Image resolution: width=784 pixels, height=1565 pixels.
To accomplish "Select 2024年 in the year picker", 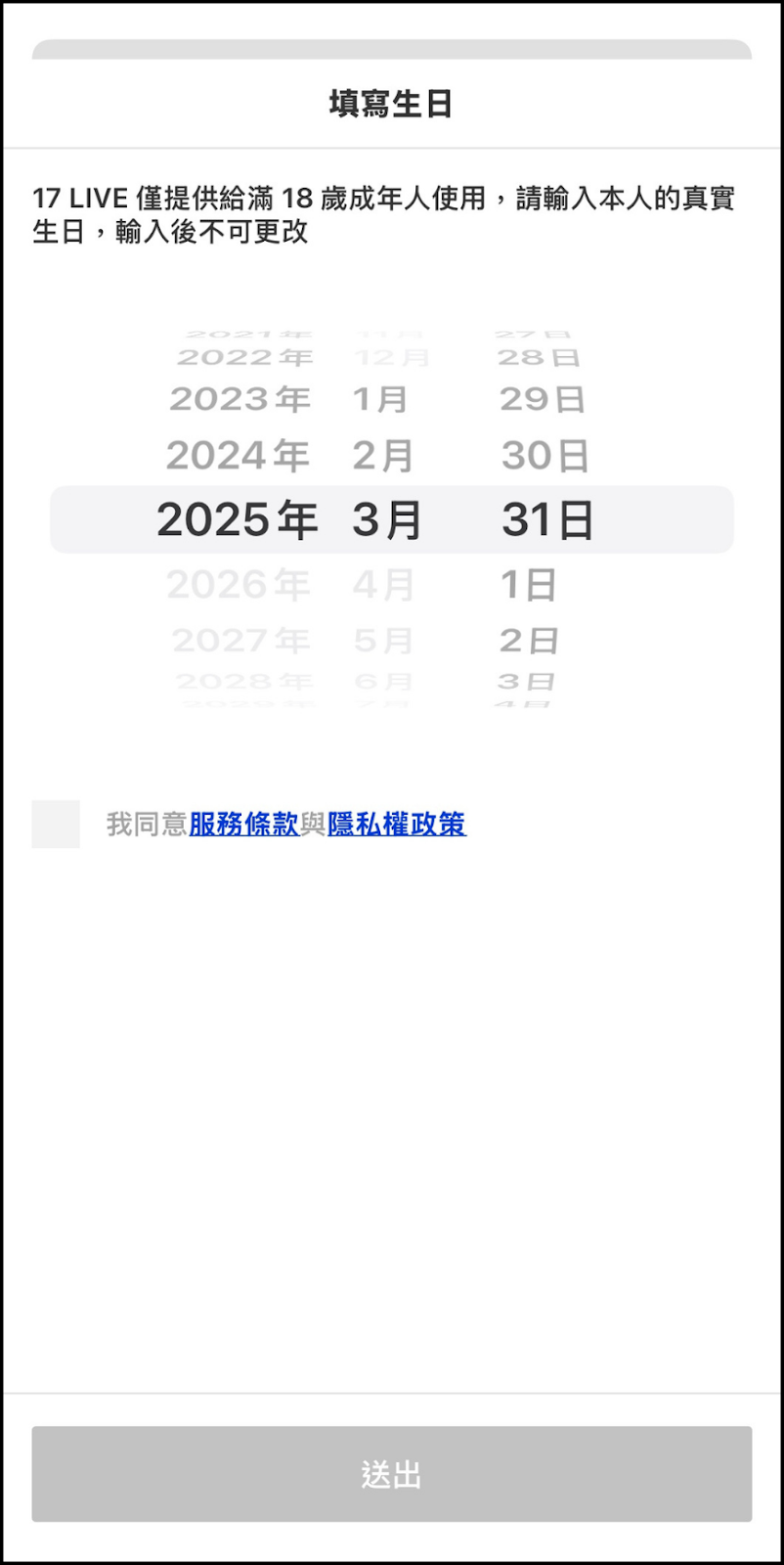I will click(238, 456).
